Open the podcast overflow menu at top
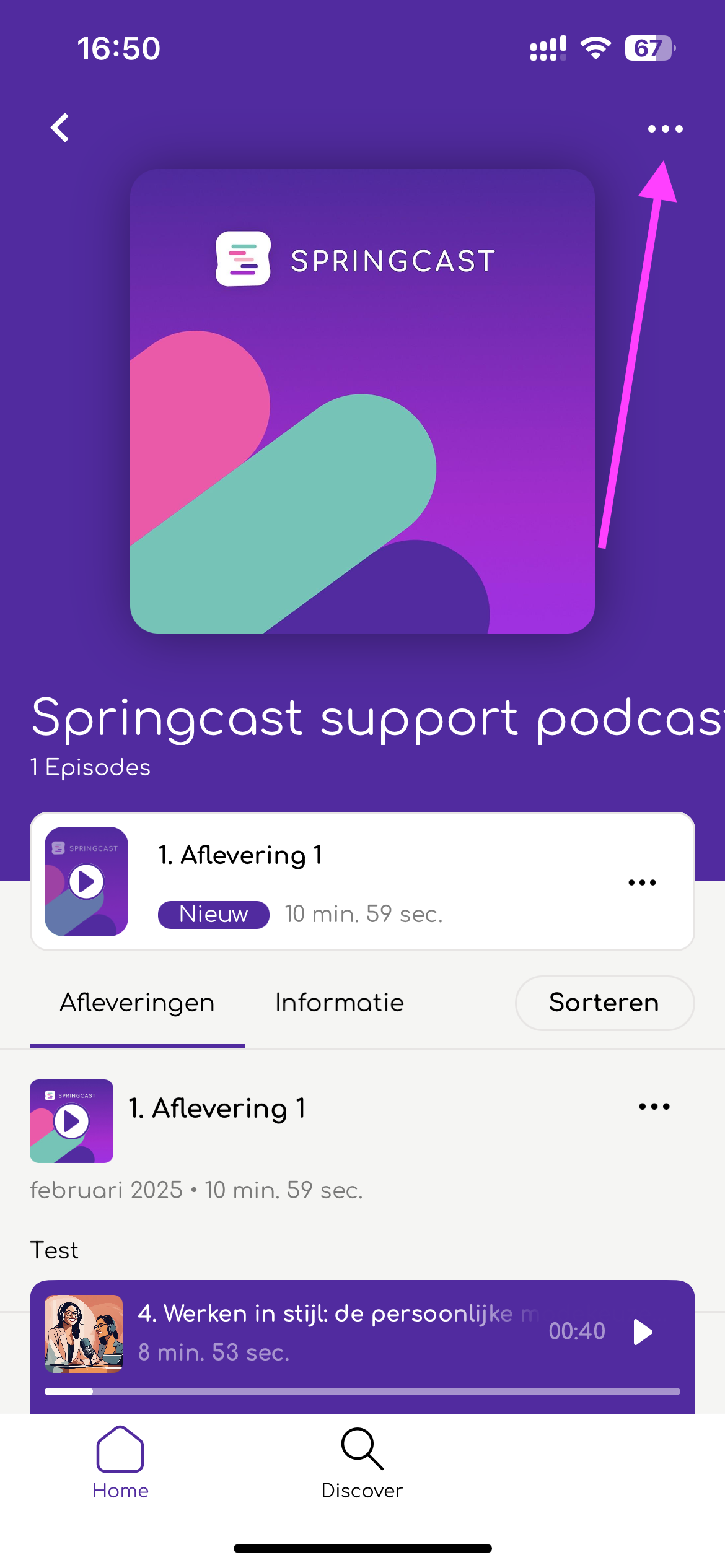725x1568 pixels. (665, 129)
